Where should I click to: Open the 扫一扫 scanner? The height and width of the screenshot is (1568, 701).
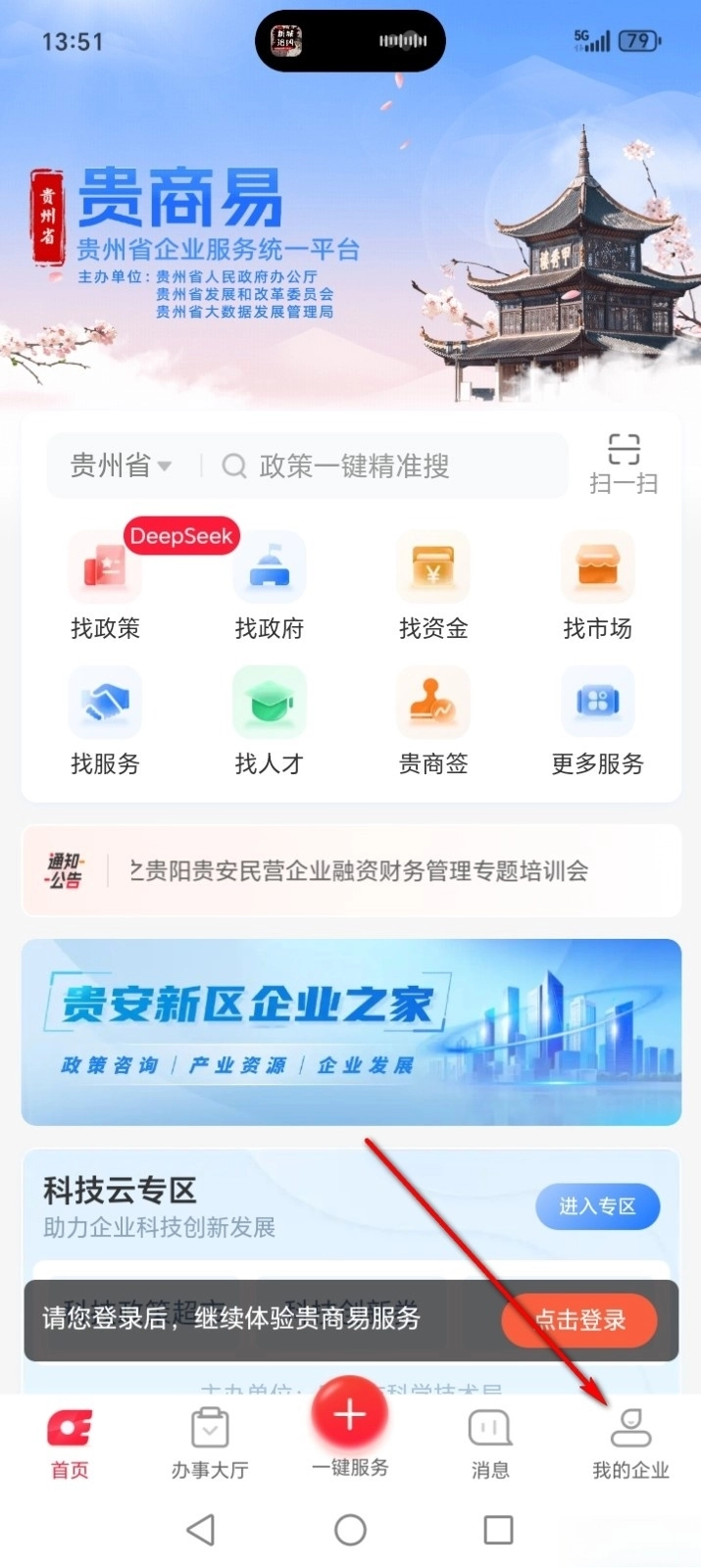(x=624, y=463)
